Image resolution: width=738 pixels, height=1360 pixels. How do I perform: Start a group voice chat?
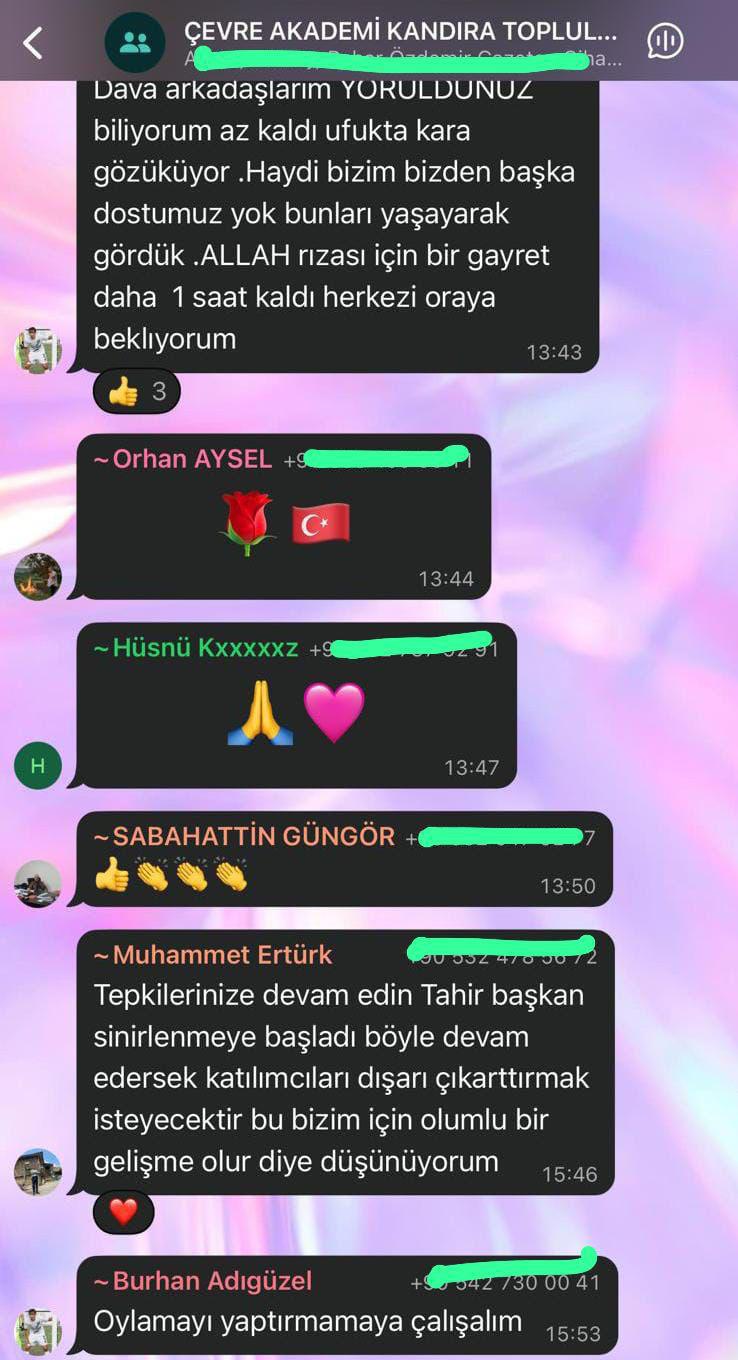665,42
